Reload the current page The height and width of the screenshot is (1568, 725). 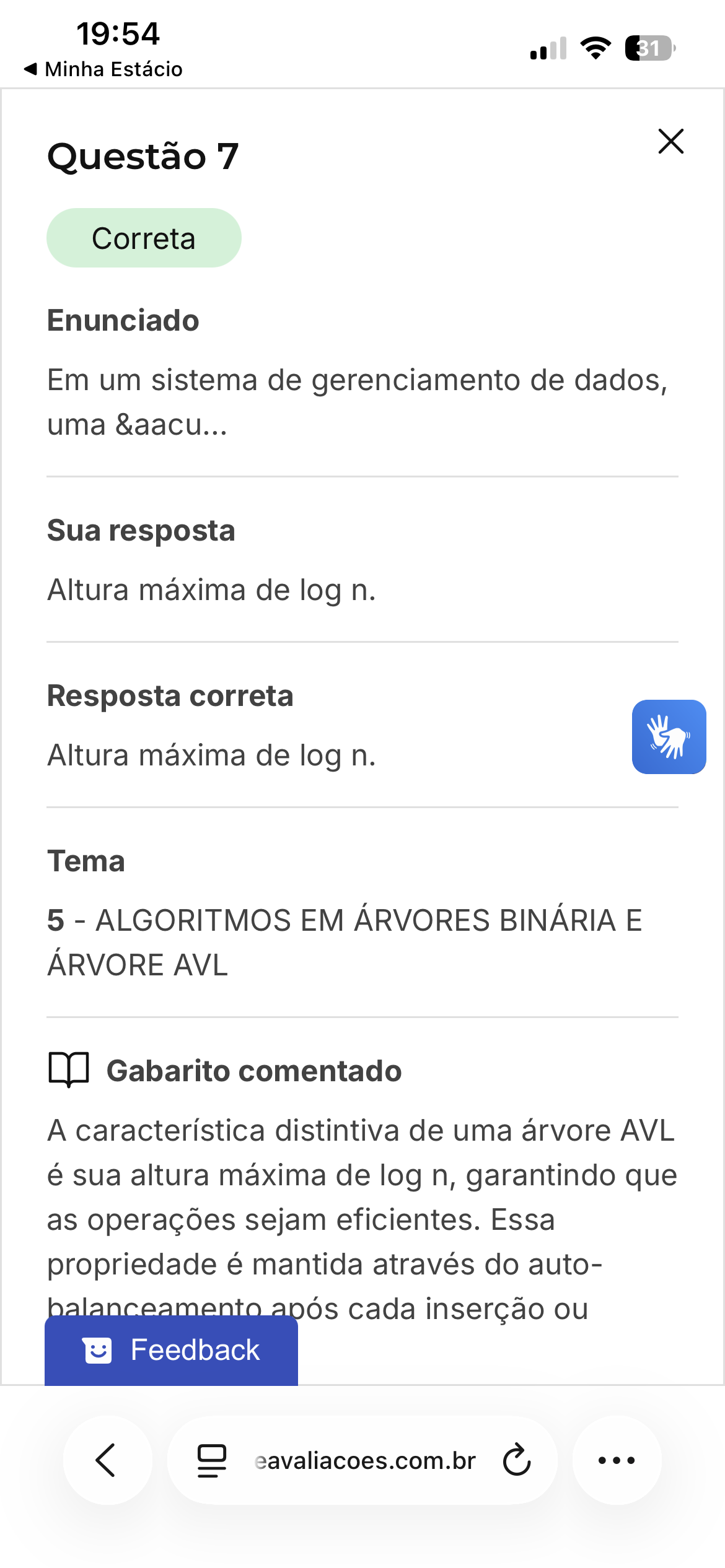(516, 1460)
